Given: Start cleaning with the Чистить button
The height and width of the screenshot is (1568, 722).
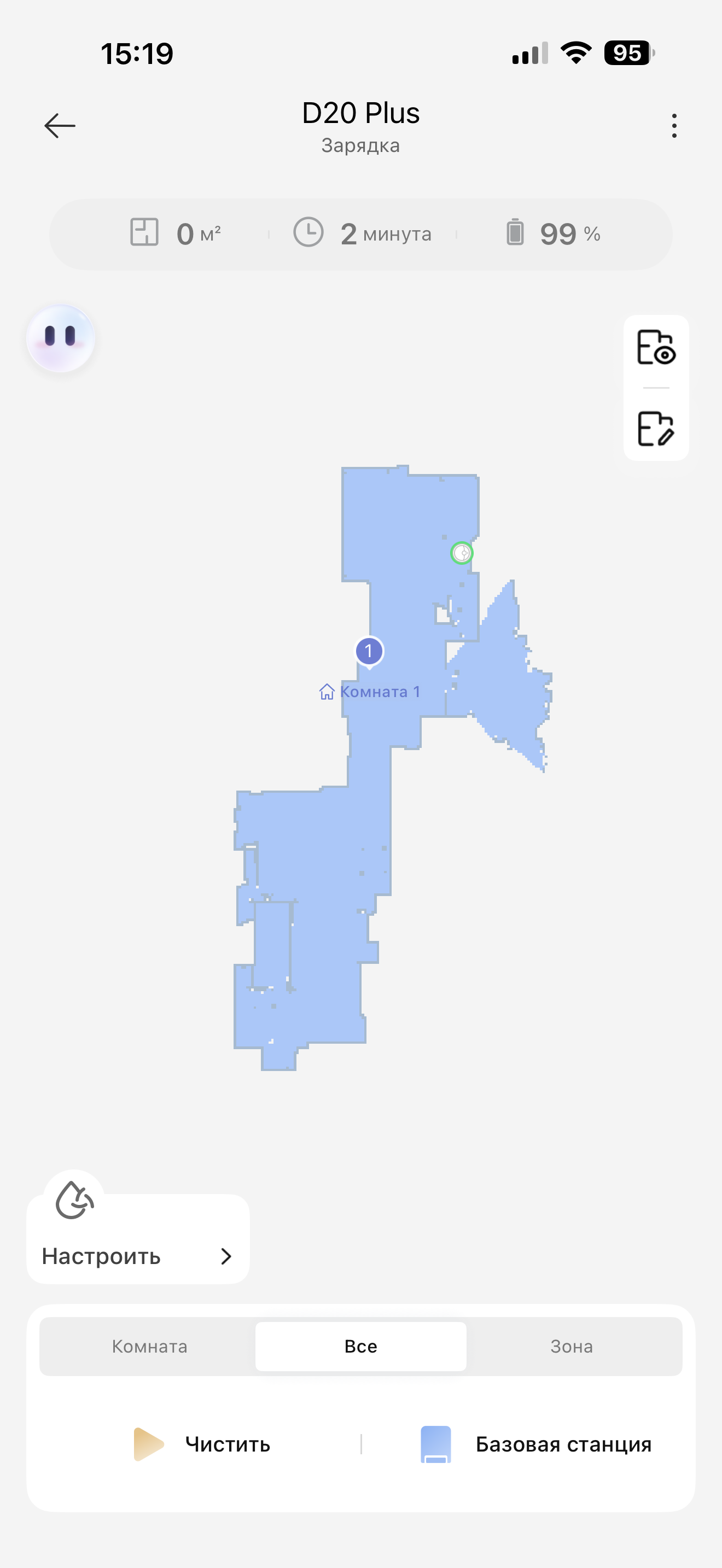Looking at the screenshot, I should point(203,1444).
